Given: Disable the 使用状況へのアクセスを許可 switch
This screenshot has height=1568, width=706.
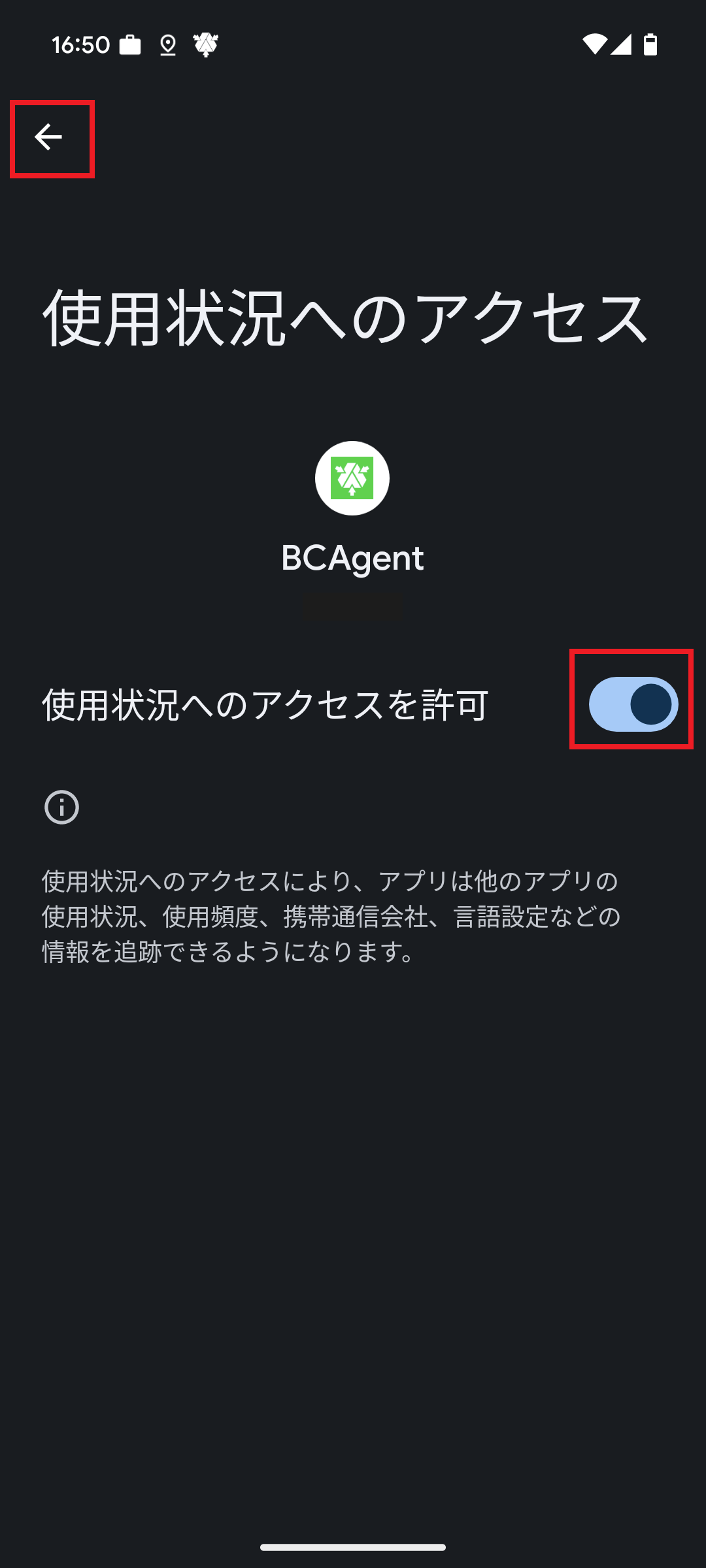Looking at the screenshot, I should click(633, 704).
